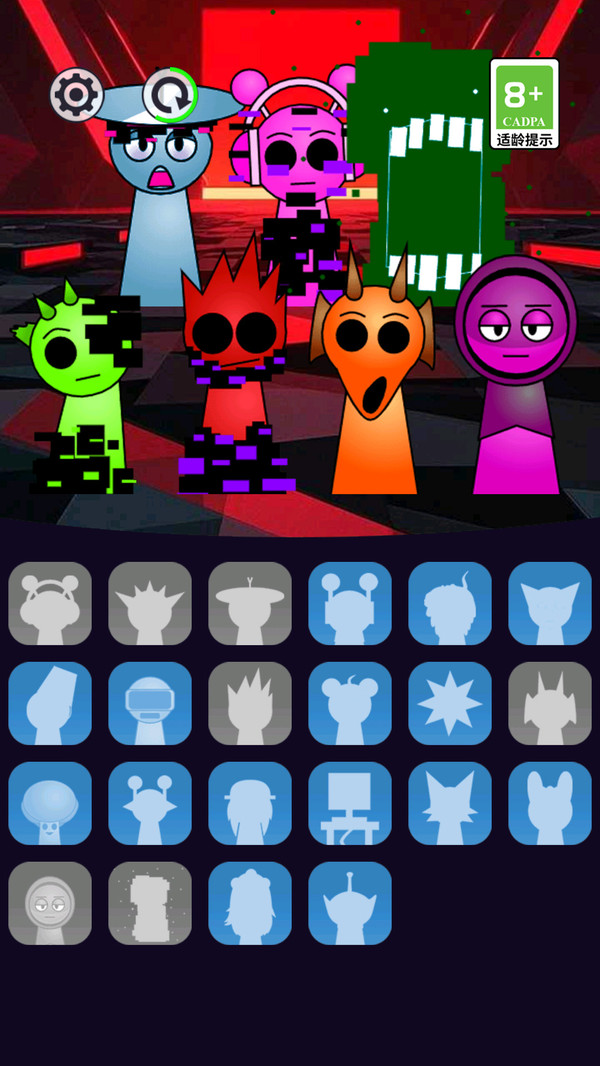Pick the starburst-shaped character tile
Screen dimensions: 600x1066
click(x=450, y=703)
